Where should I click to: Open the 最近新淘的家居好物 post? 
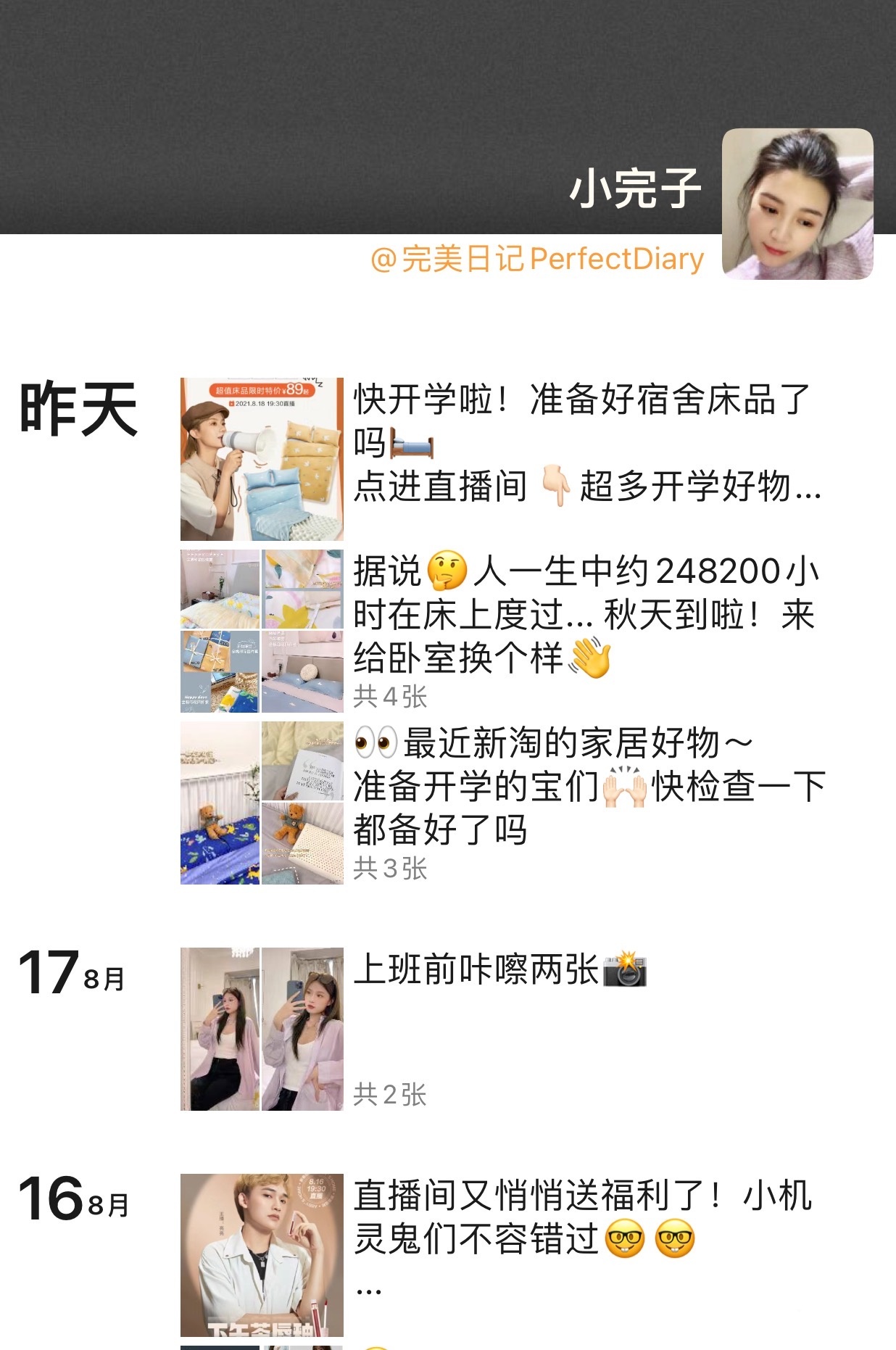(x=587, y=787)
